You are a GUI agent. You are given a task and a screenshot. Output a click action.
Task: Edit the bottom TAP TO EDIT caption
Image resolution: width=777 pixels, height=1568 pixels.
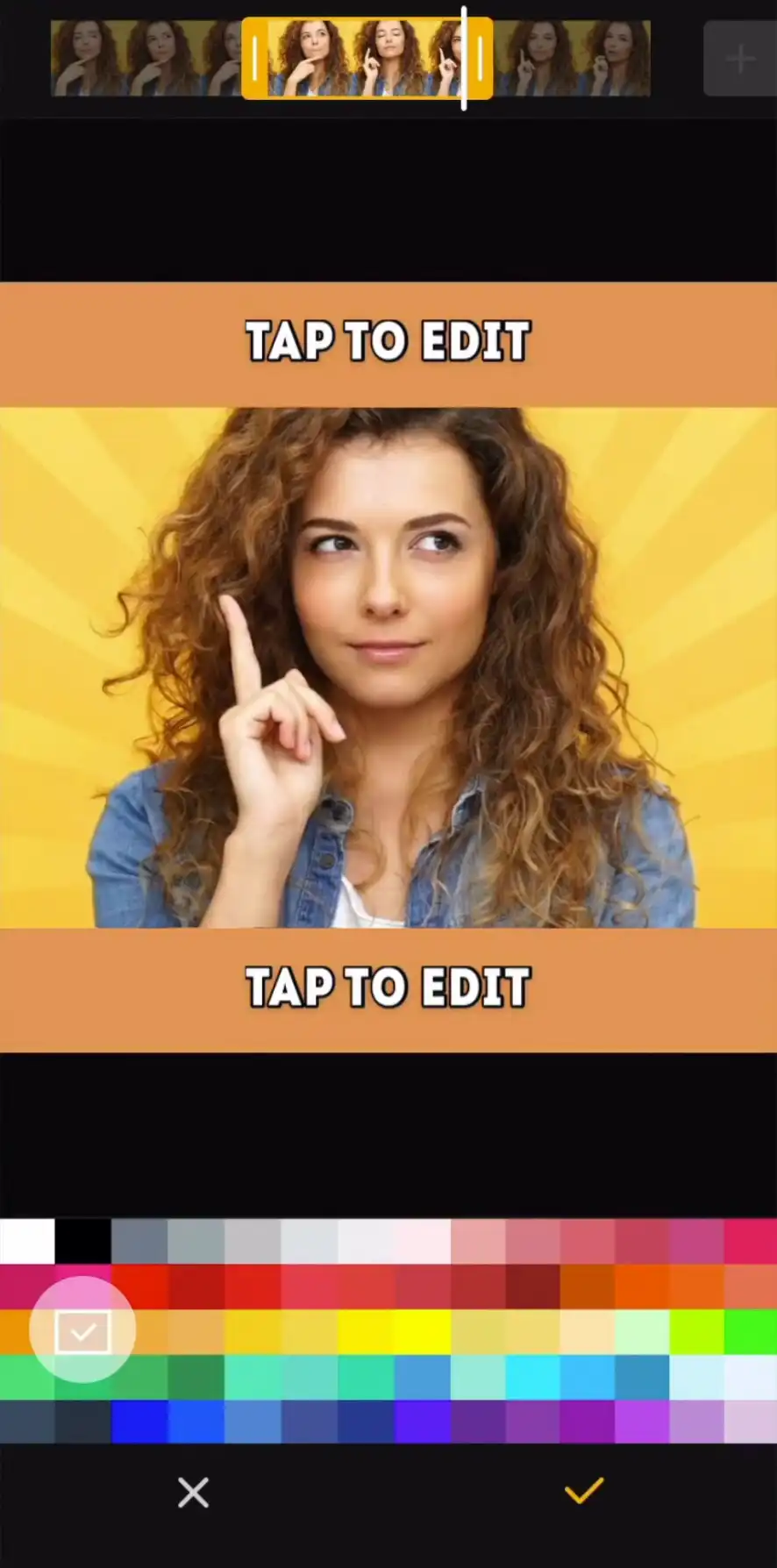click(388, 987)
